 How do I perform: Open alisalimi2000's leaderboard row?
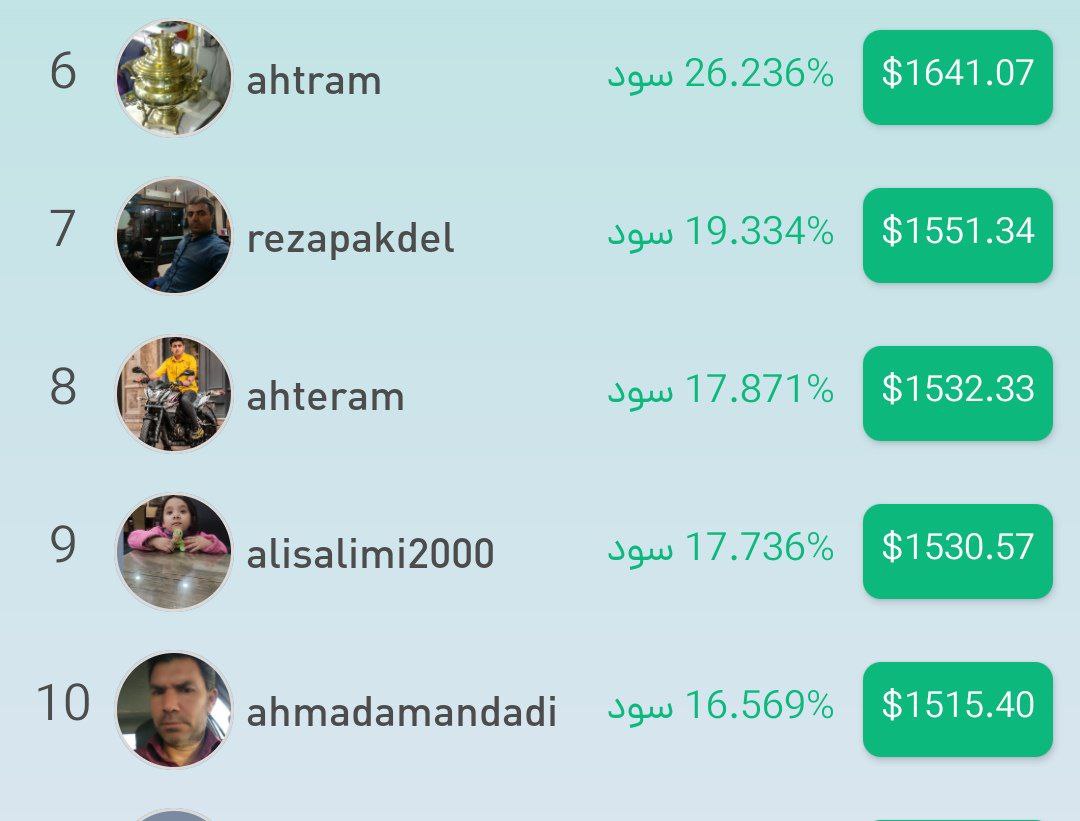pyautogui.click(x=370, y=553)
